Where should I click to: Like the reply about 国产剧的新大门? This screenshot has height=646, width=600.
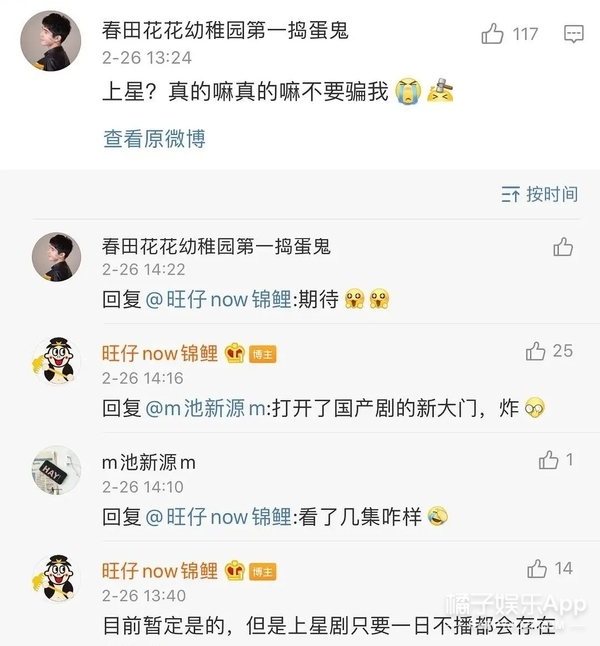[537, 351]
